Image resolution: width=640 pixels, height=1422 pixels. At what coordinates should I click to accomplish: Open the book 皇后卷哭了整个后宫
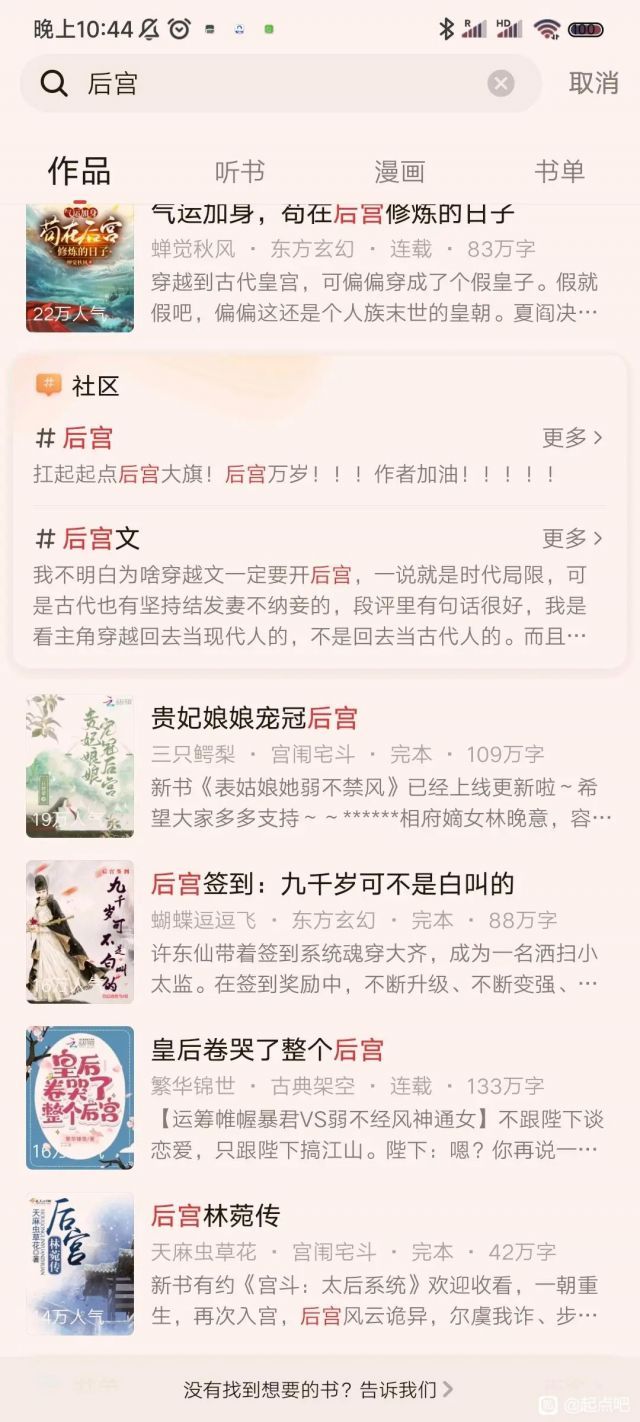point(267,1050)
